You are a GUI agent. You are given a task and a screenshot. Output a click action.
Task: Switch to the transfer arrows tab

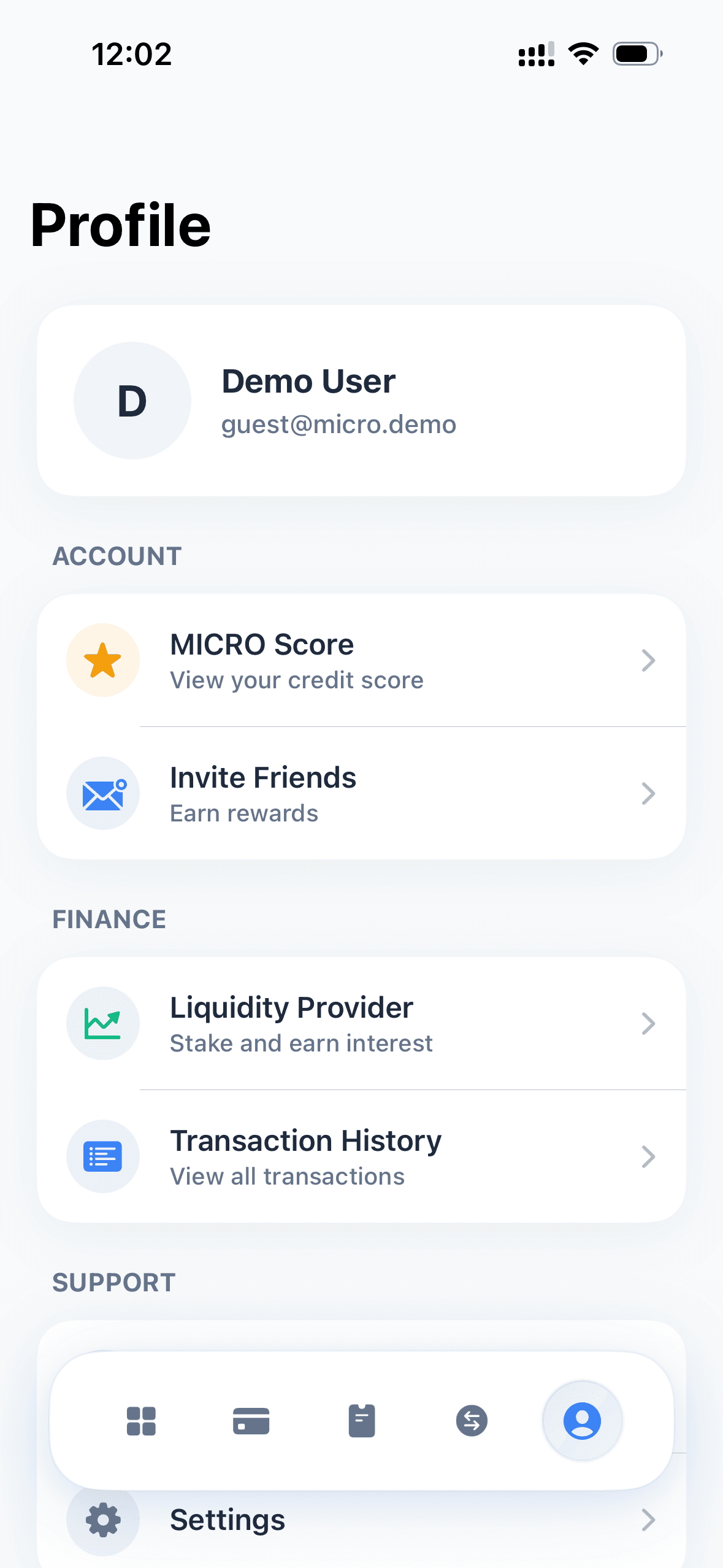click(472, 1421)
